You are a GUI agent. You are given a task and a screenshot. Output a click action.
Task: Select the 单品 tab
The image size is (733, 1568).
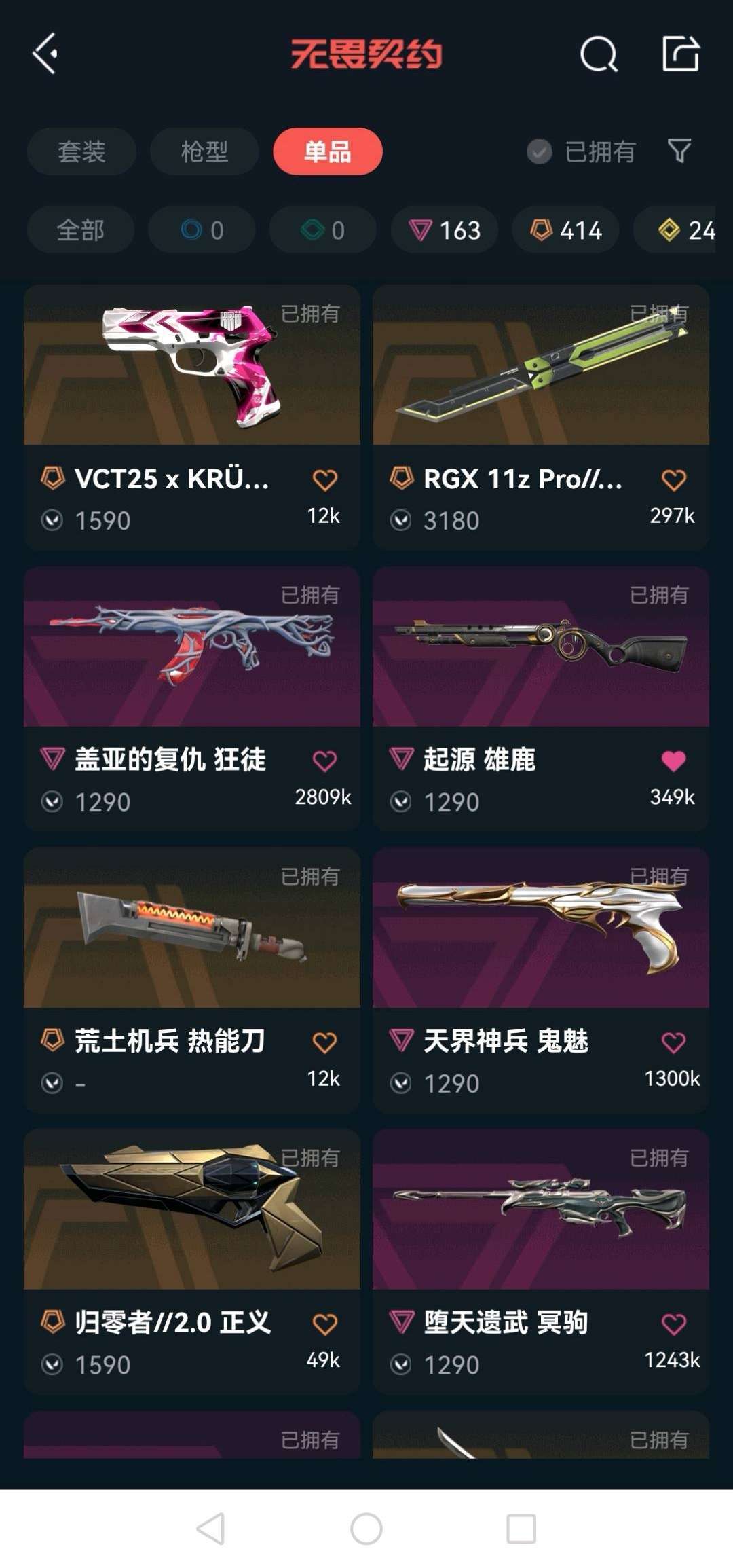coord(327,151)
